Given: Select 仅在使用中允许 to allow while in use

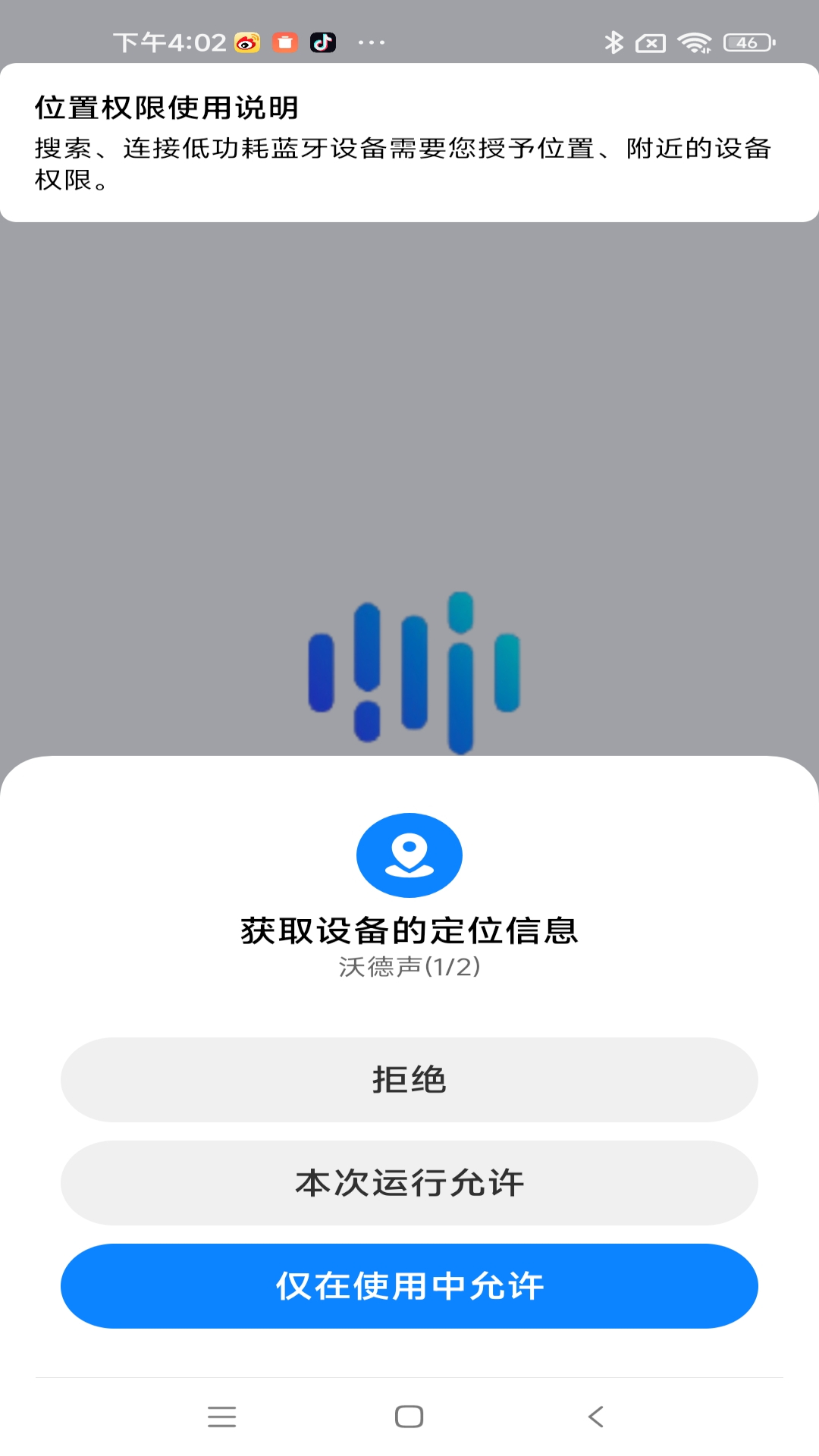Looking at the screenshot, I should [409, 1286].
